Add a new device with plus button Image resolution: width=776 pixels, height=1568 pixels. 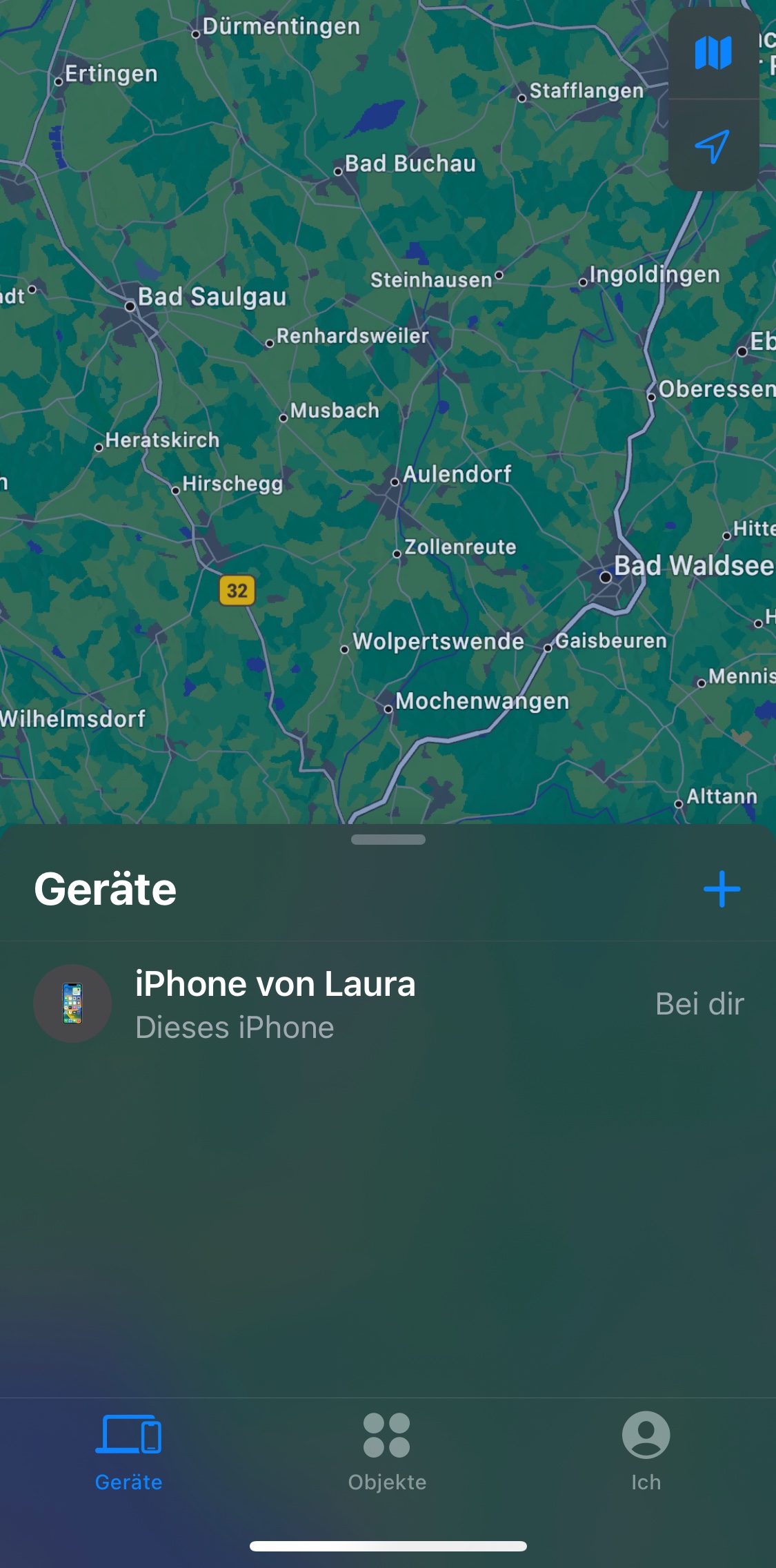[x=722, y=889]
